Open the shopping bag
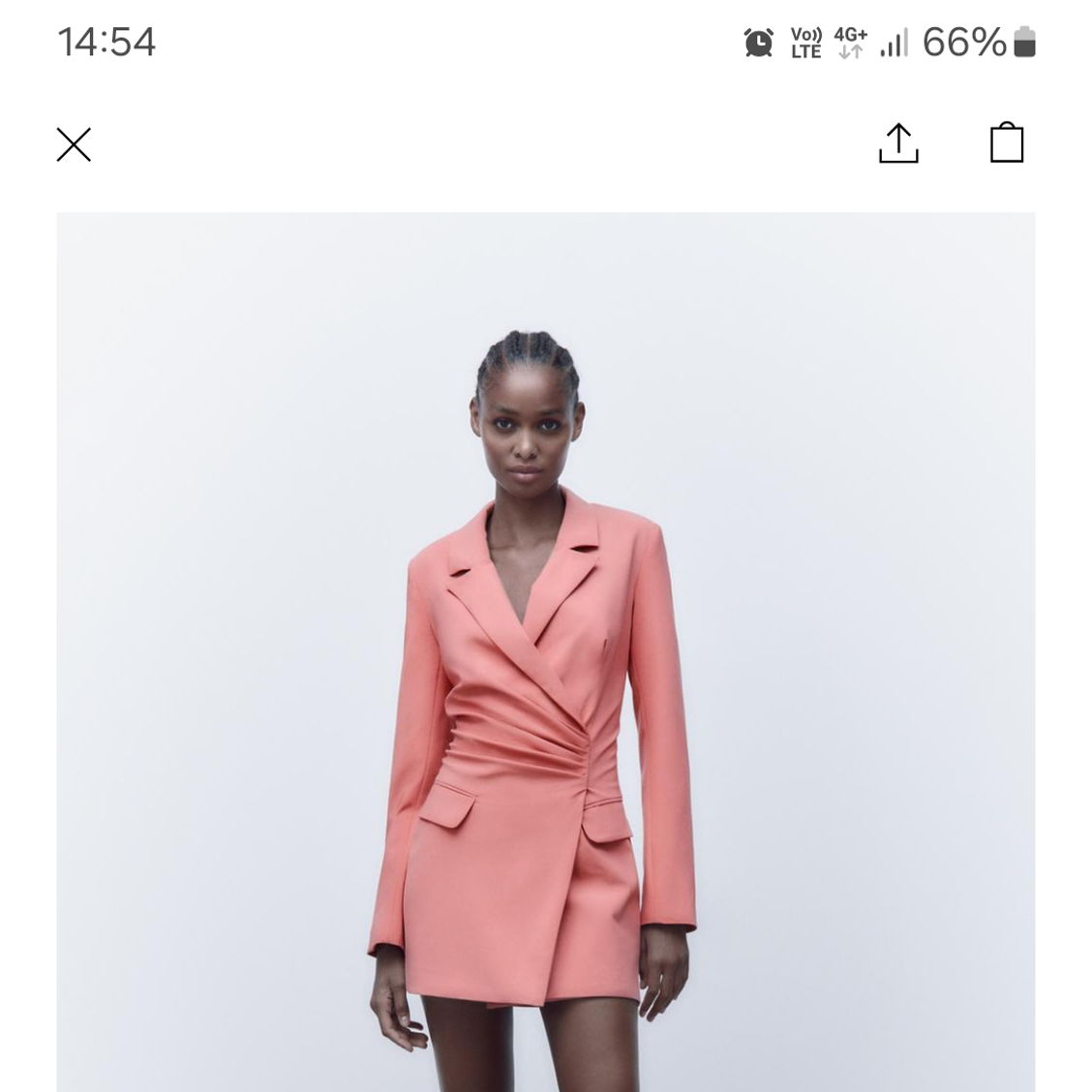 [1007, 142]
